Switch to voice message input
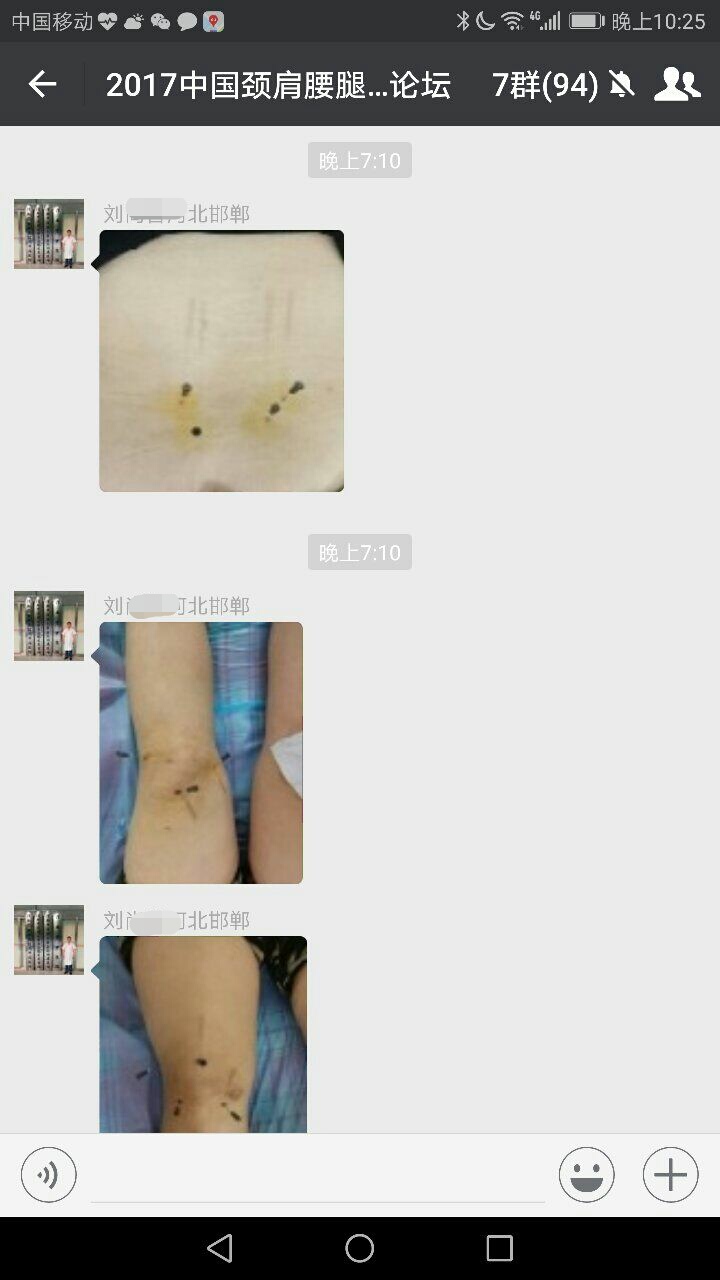Image resolution: width=720 pixels, height=1280 pixels. 48,1174
